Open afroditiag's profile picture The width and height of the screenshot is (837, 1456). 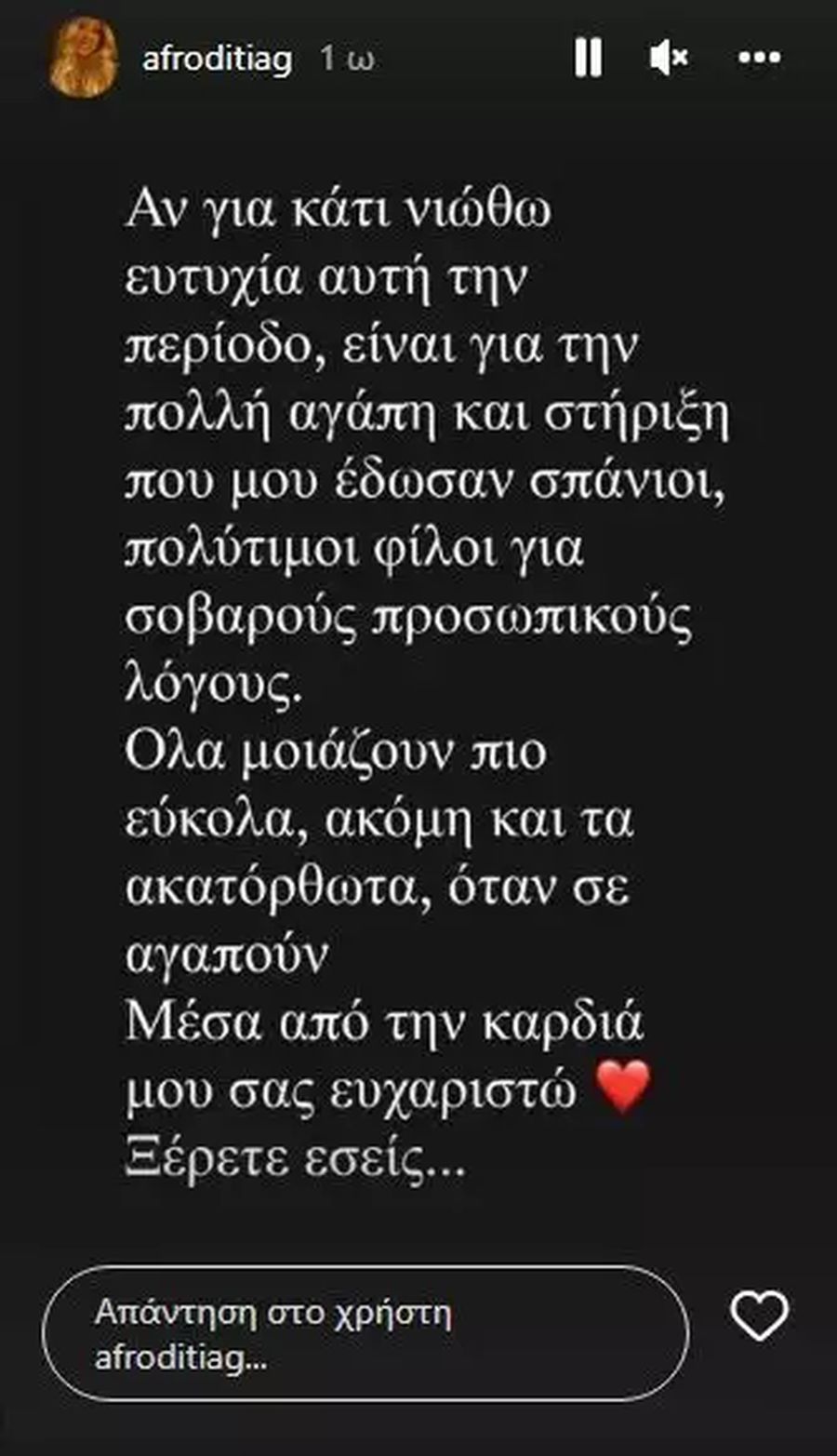tap(84, 58)
